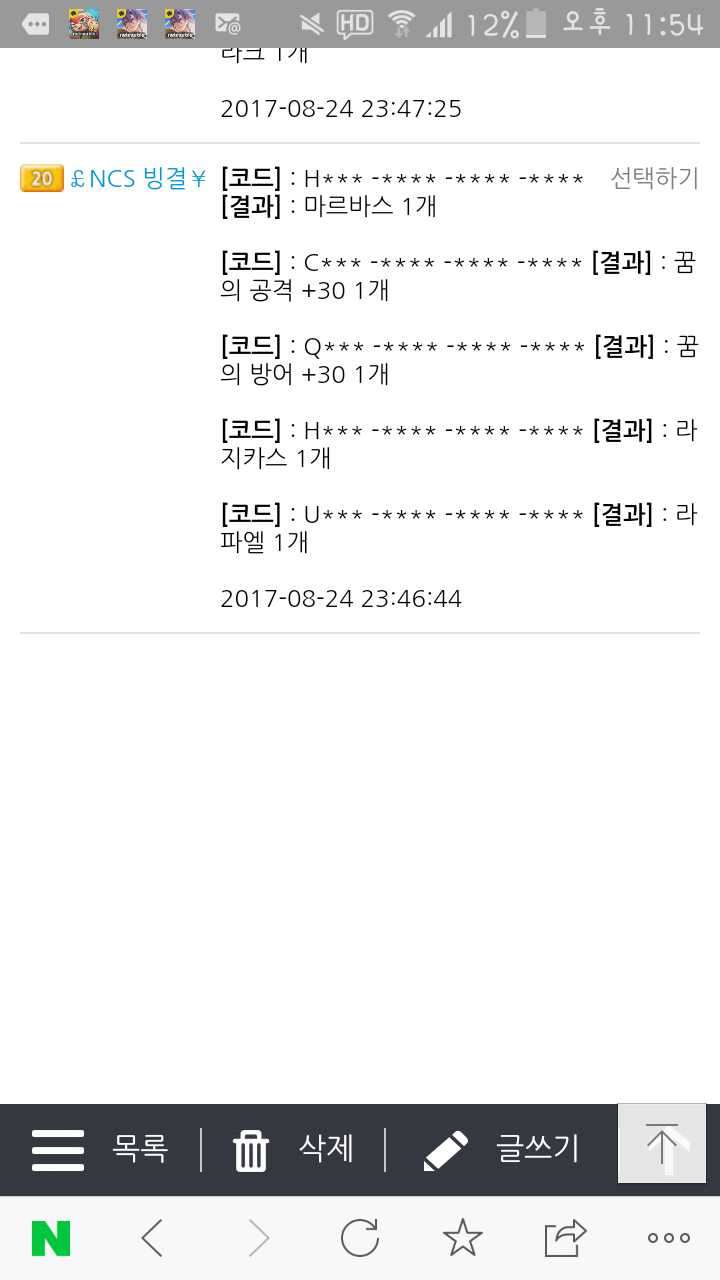Go back to the previous page
Image resolution: width=720 pixels, height=1280 pixels.
point(153,1238)
